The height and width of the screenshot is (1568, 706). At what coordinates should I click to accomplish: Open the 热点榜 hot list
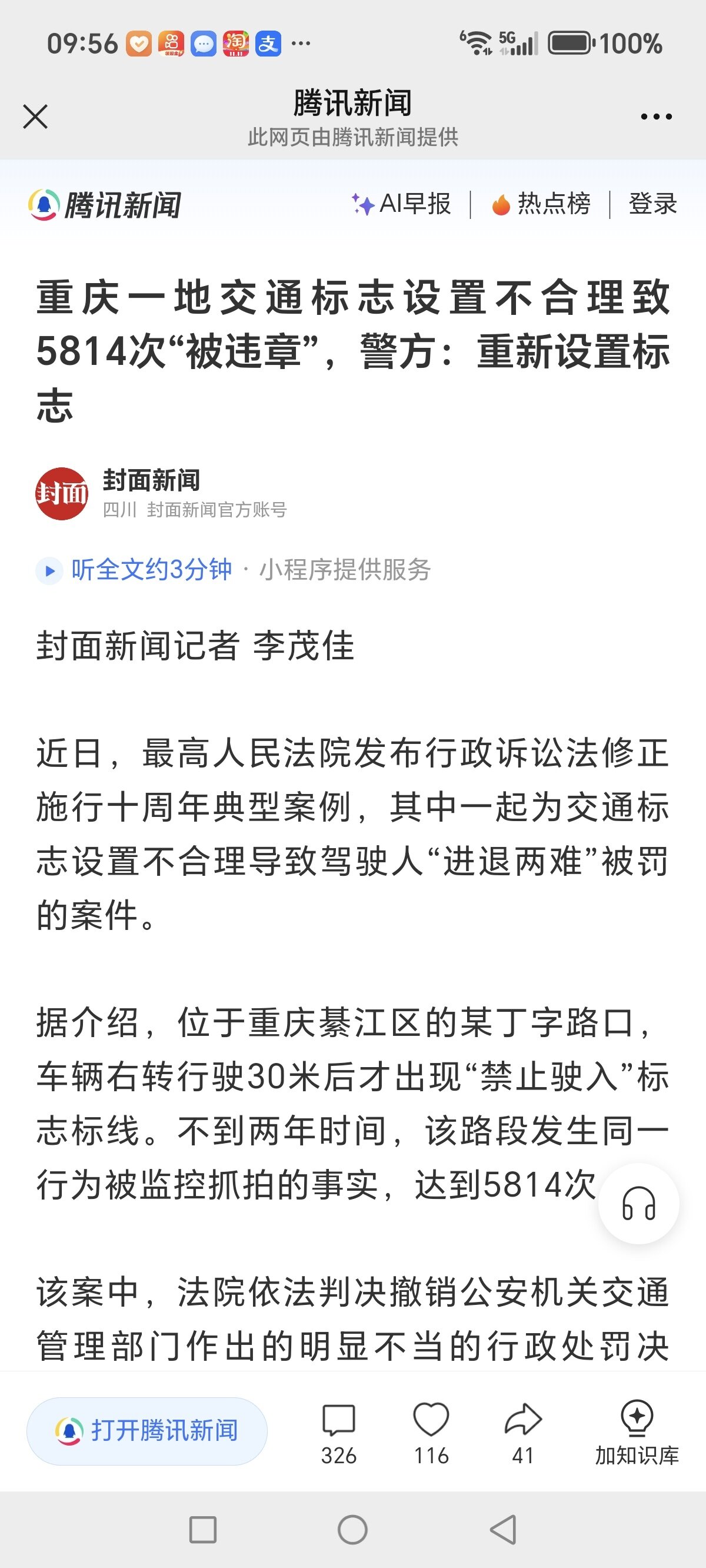coord(541,204)
